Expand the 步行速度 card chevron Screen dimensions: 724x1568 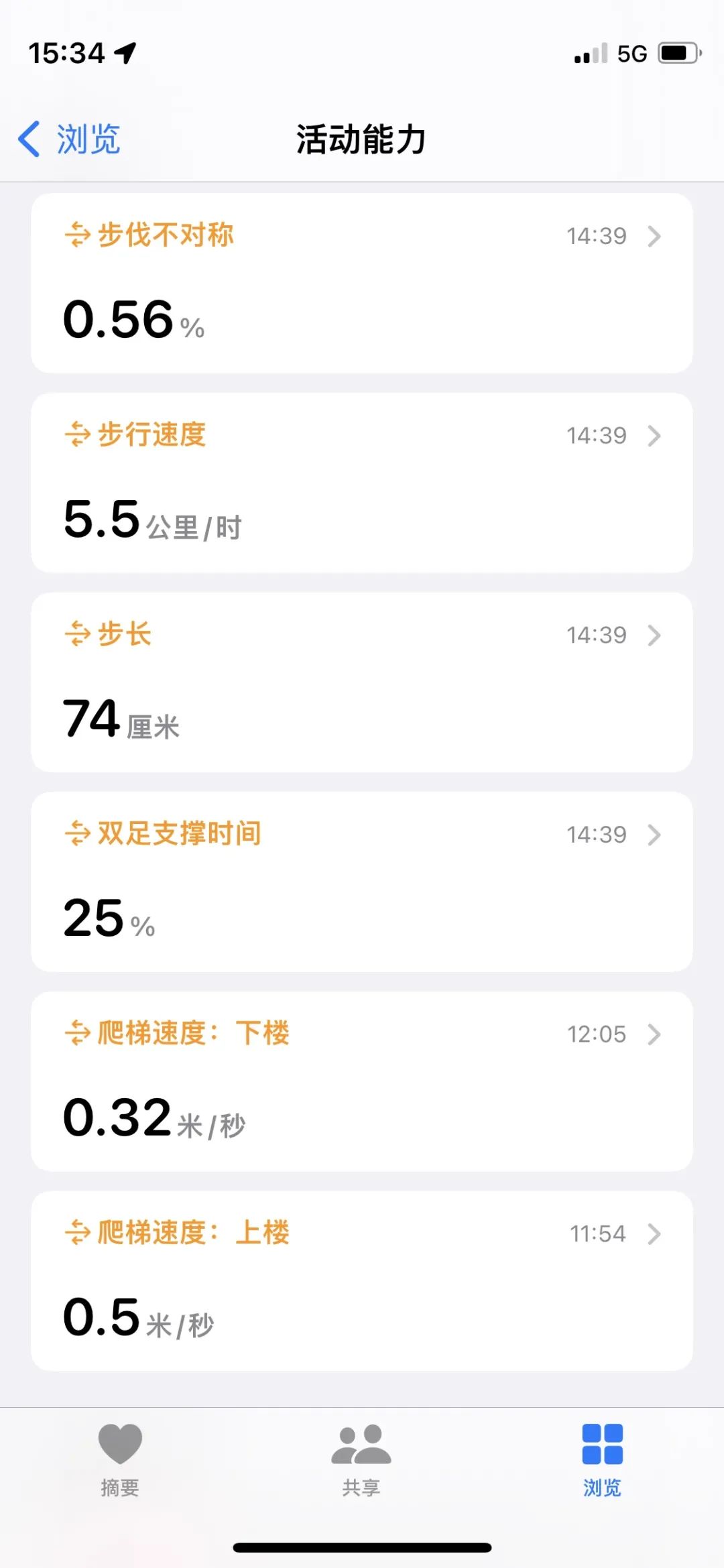(654, 436)
